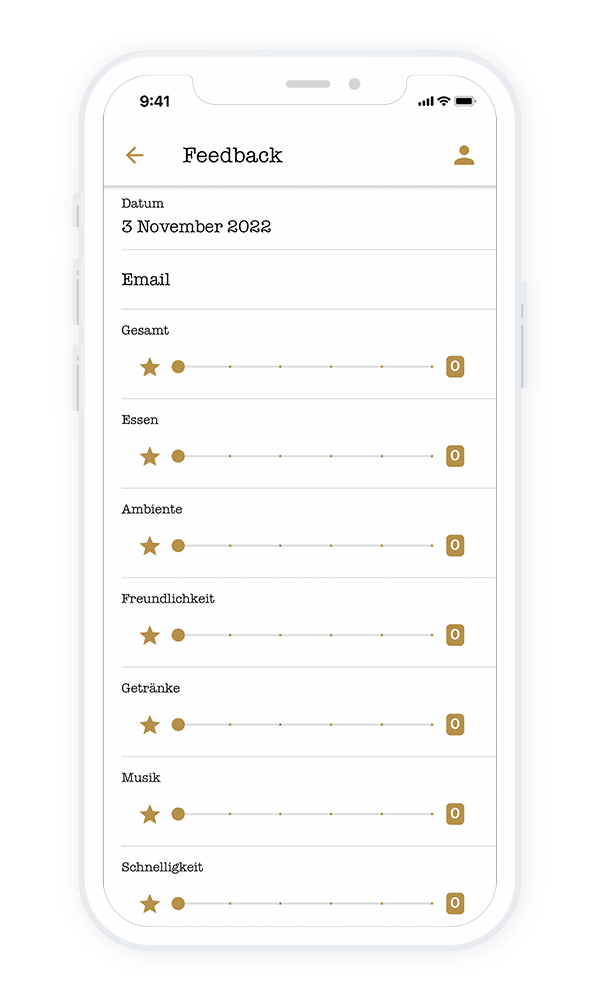Set the Getränke rating slider

[x=305, y=724]
